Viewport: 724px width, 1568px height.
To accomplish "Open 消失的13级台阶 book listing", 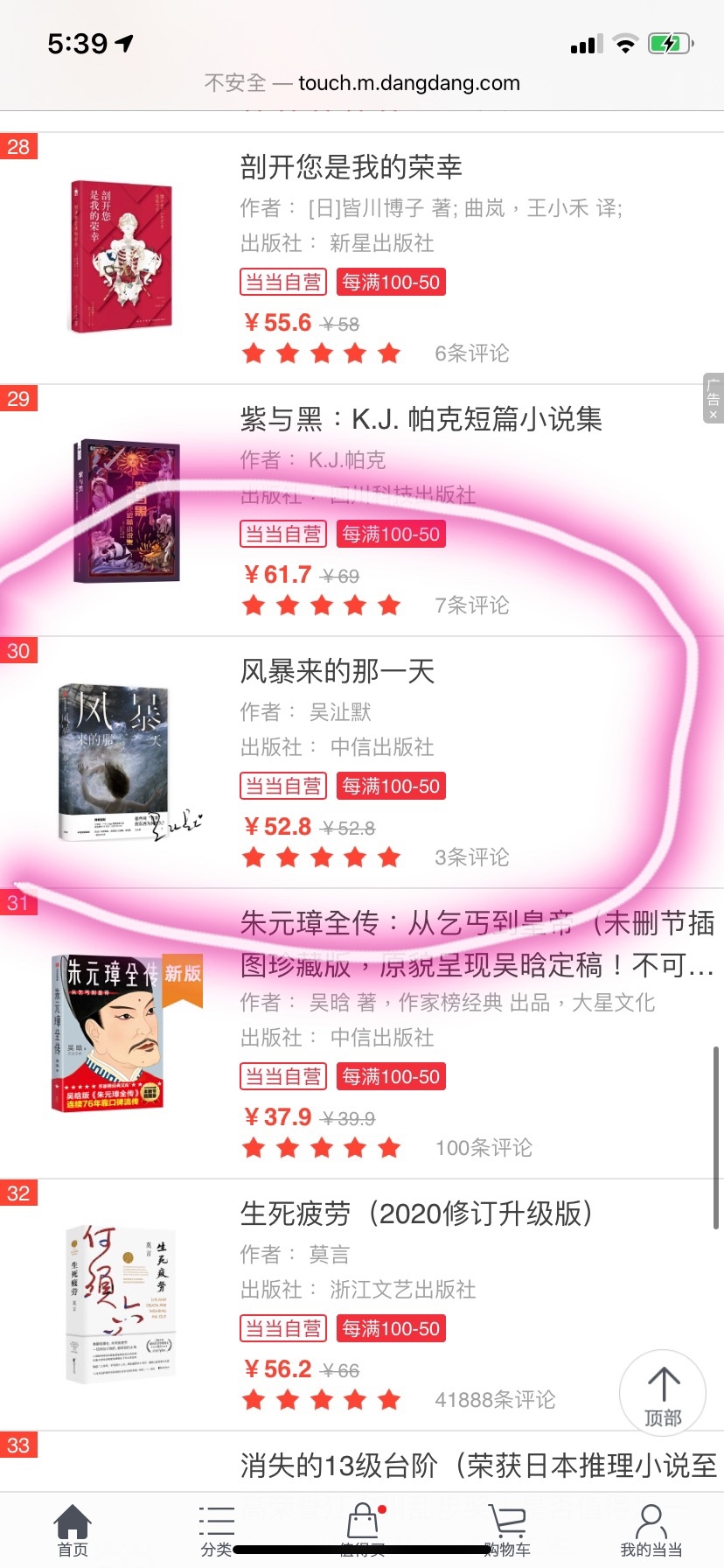I will [477, 1464].
